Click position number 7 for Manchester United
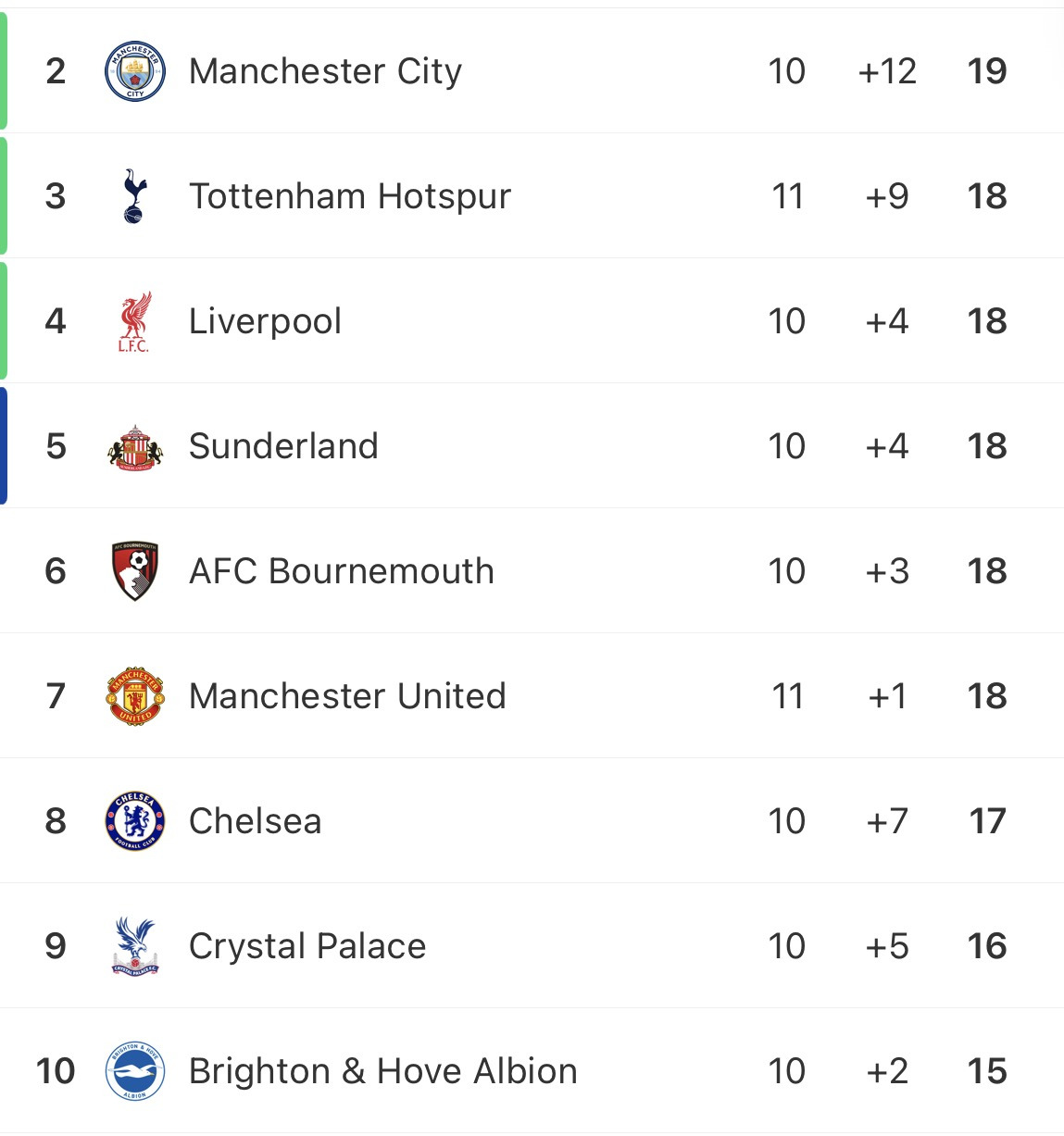 click(56, 695)
